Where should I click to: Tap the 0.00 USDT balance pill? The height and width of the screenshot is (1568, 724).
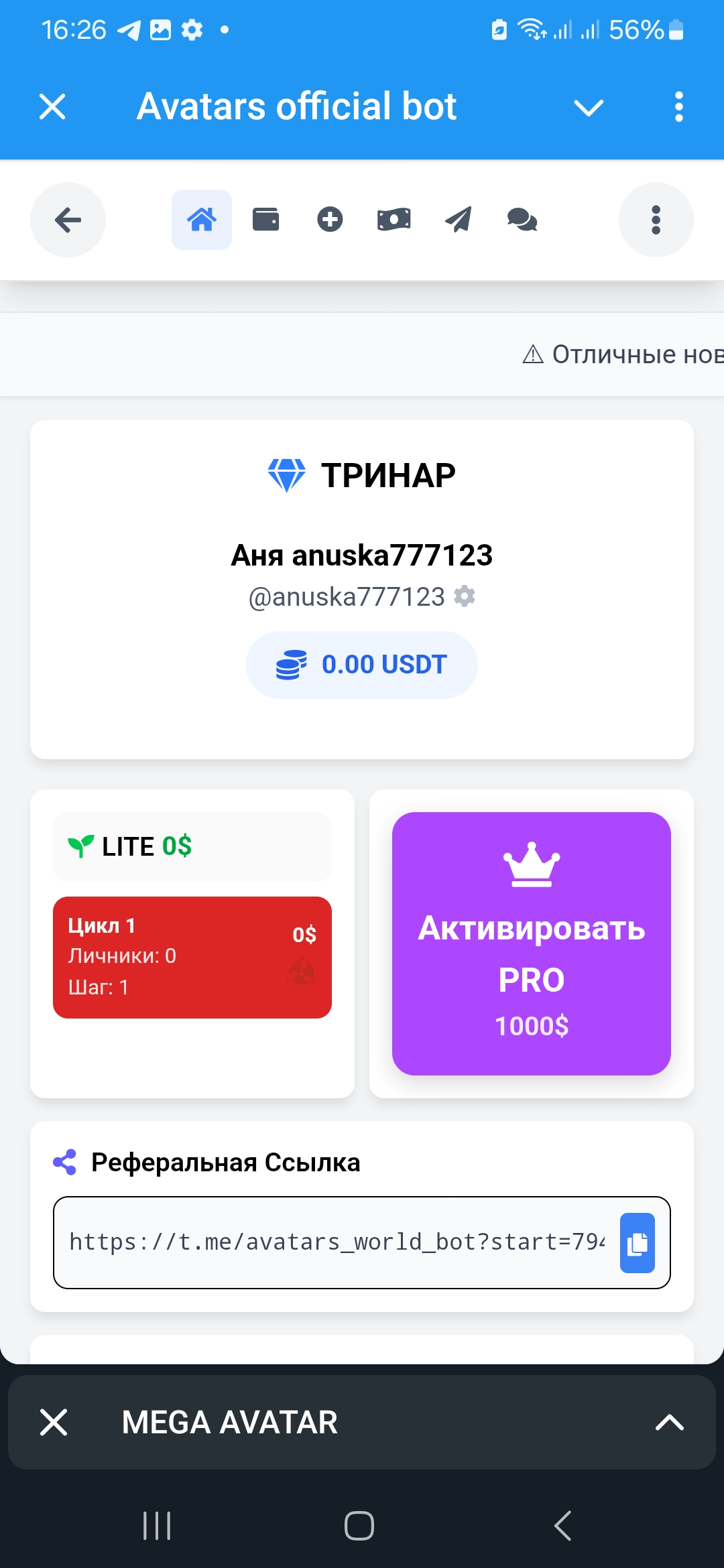point(362,665)
